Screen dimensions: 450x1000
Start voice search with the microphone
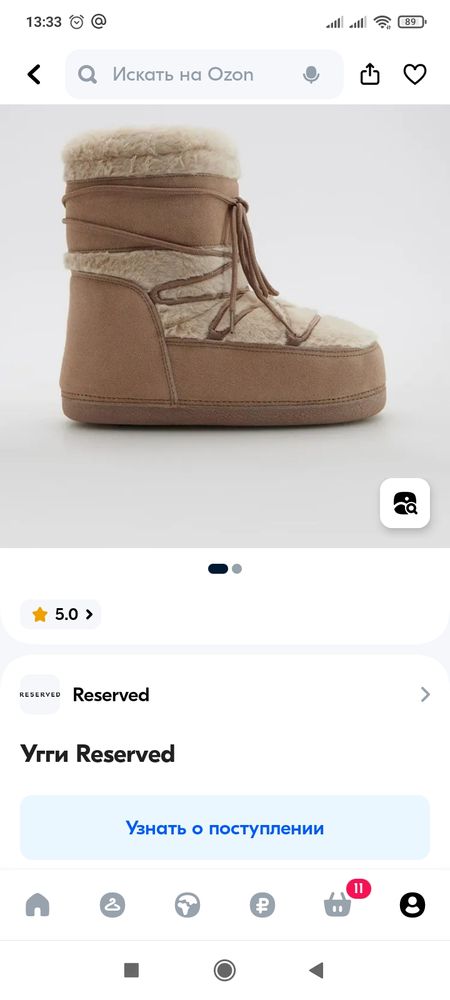point(311,75)
